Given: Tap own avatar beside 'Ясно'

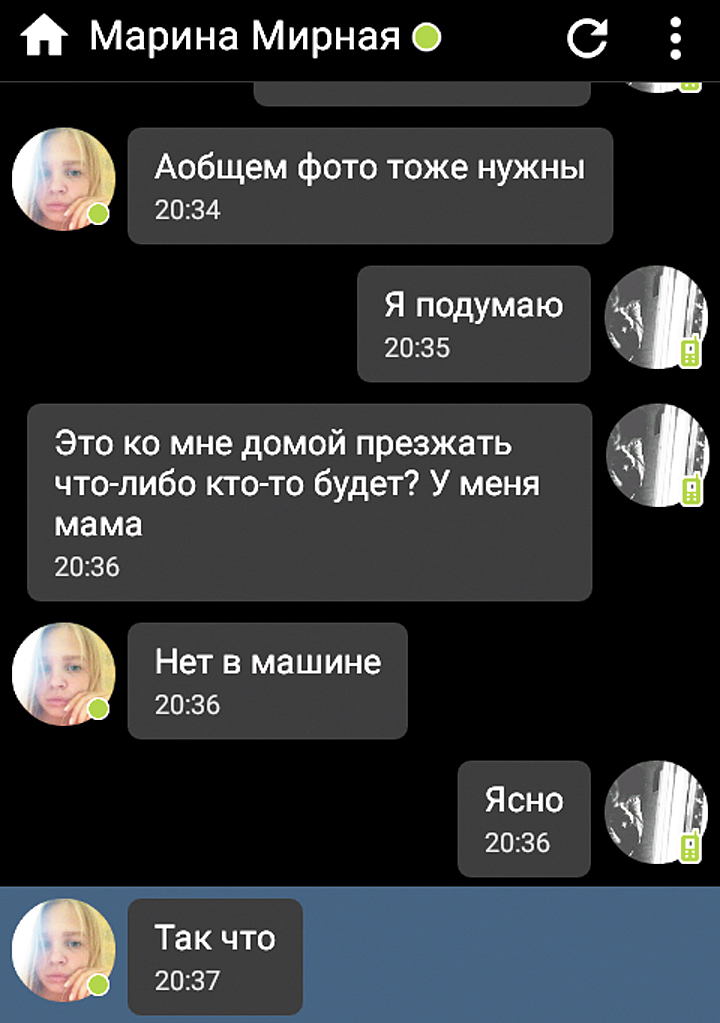Looking at the screenshot, I should tap(657, 812).
